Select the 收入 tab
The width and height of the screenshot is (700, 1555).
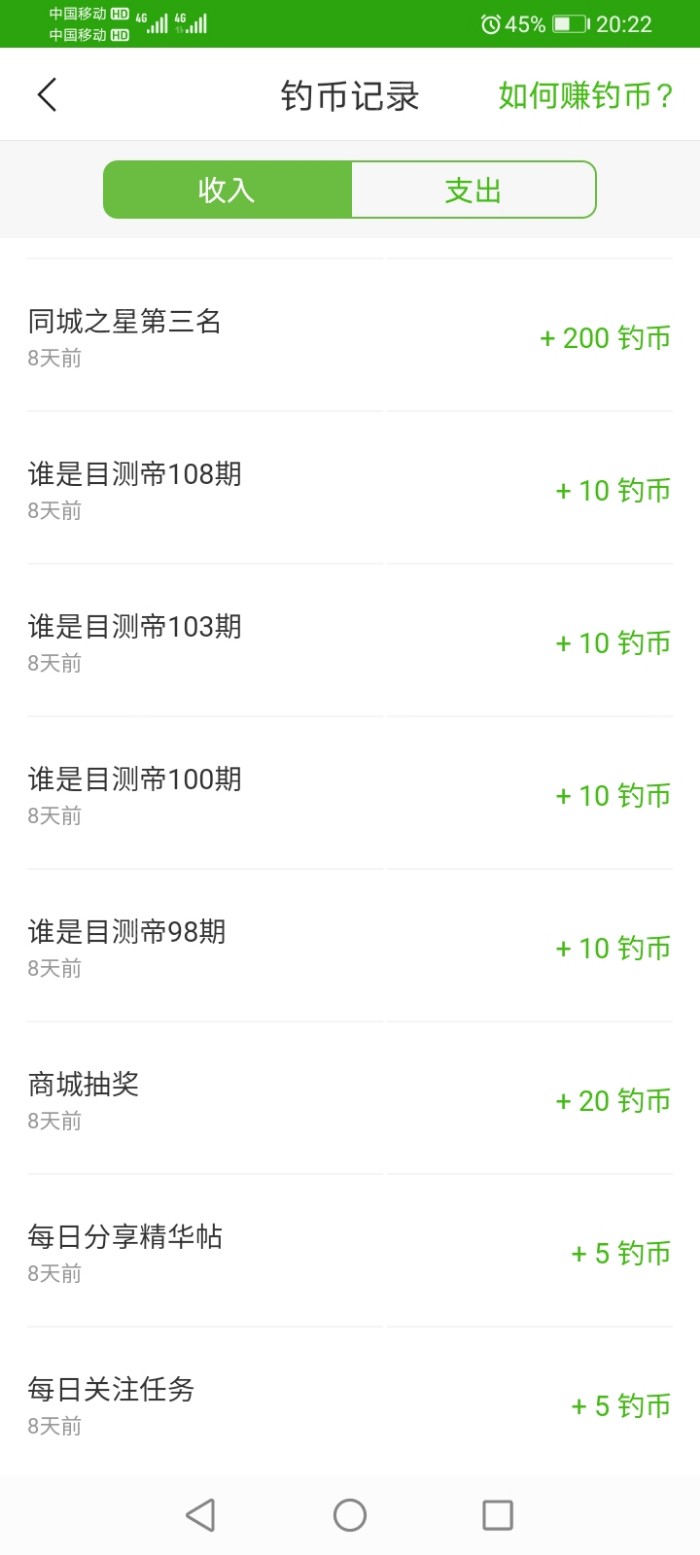click(228, 190)
